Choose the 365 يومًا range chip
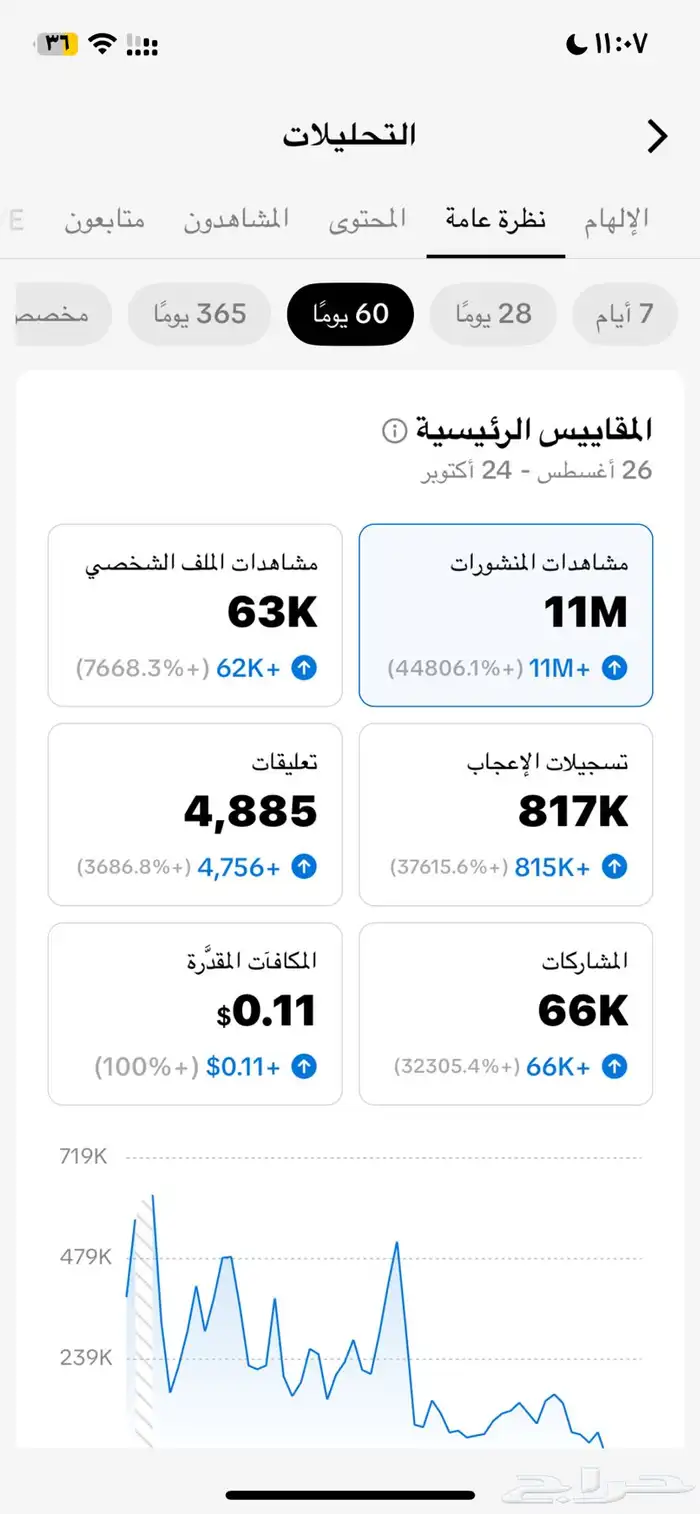Viewport: 700px width, 1514px height. [x=200, y=314]
